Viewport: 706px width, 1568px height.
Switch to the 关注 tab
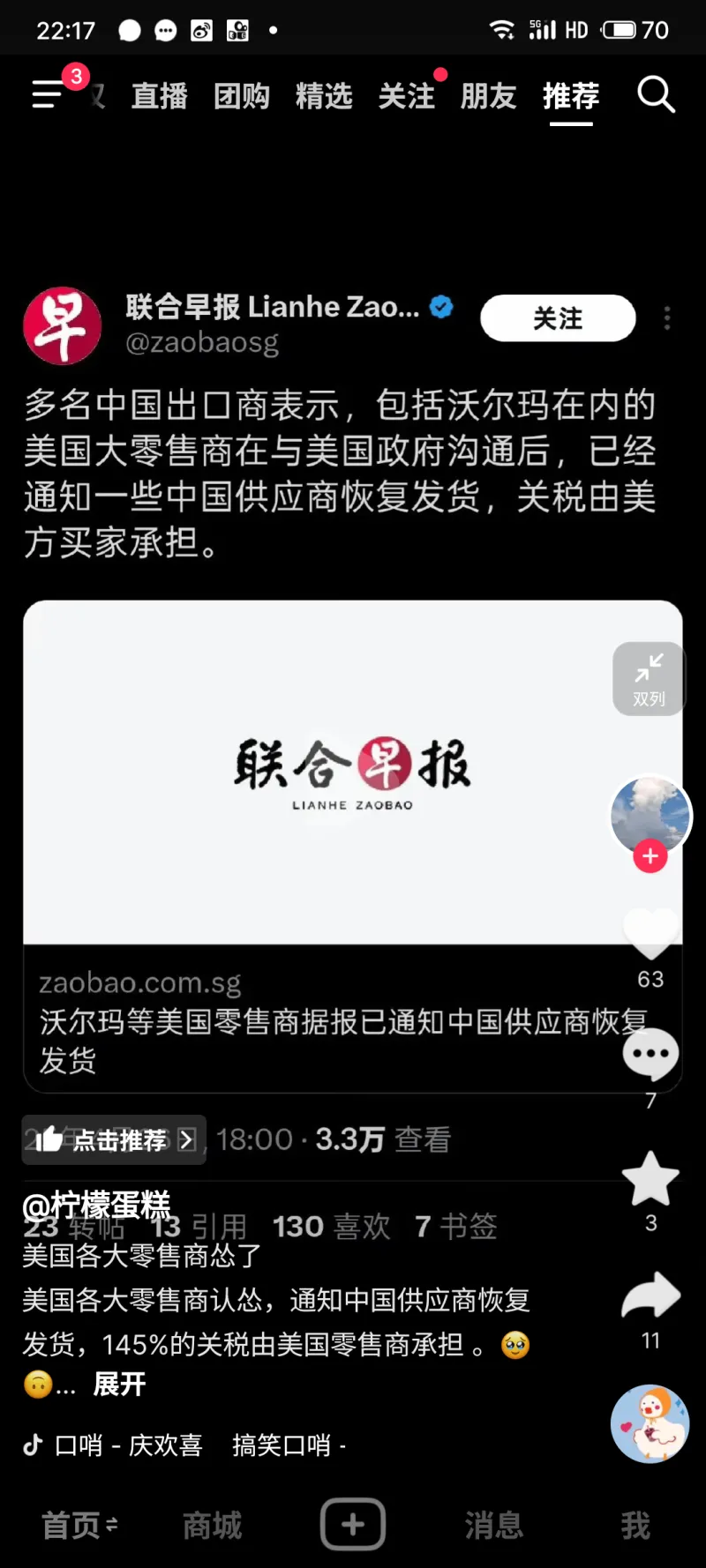[406, 96]
